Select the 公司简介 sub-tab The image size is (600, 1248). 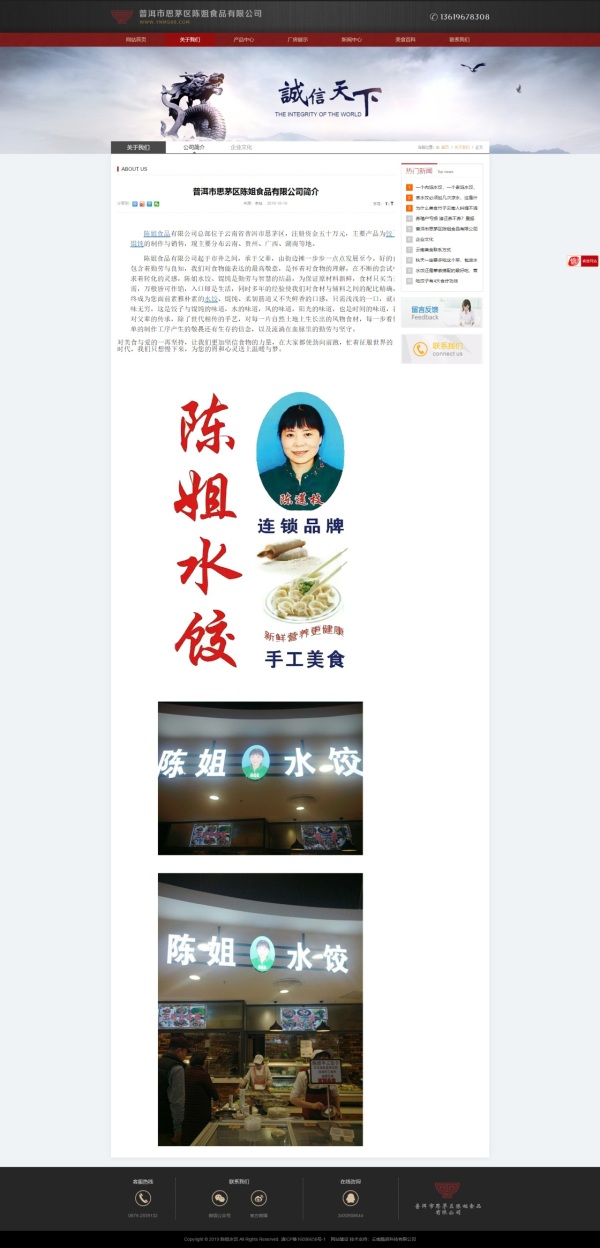click(x=194, y=147)
